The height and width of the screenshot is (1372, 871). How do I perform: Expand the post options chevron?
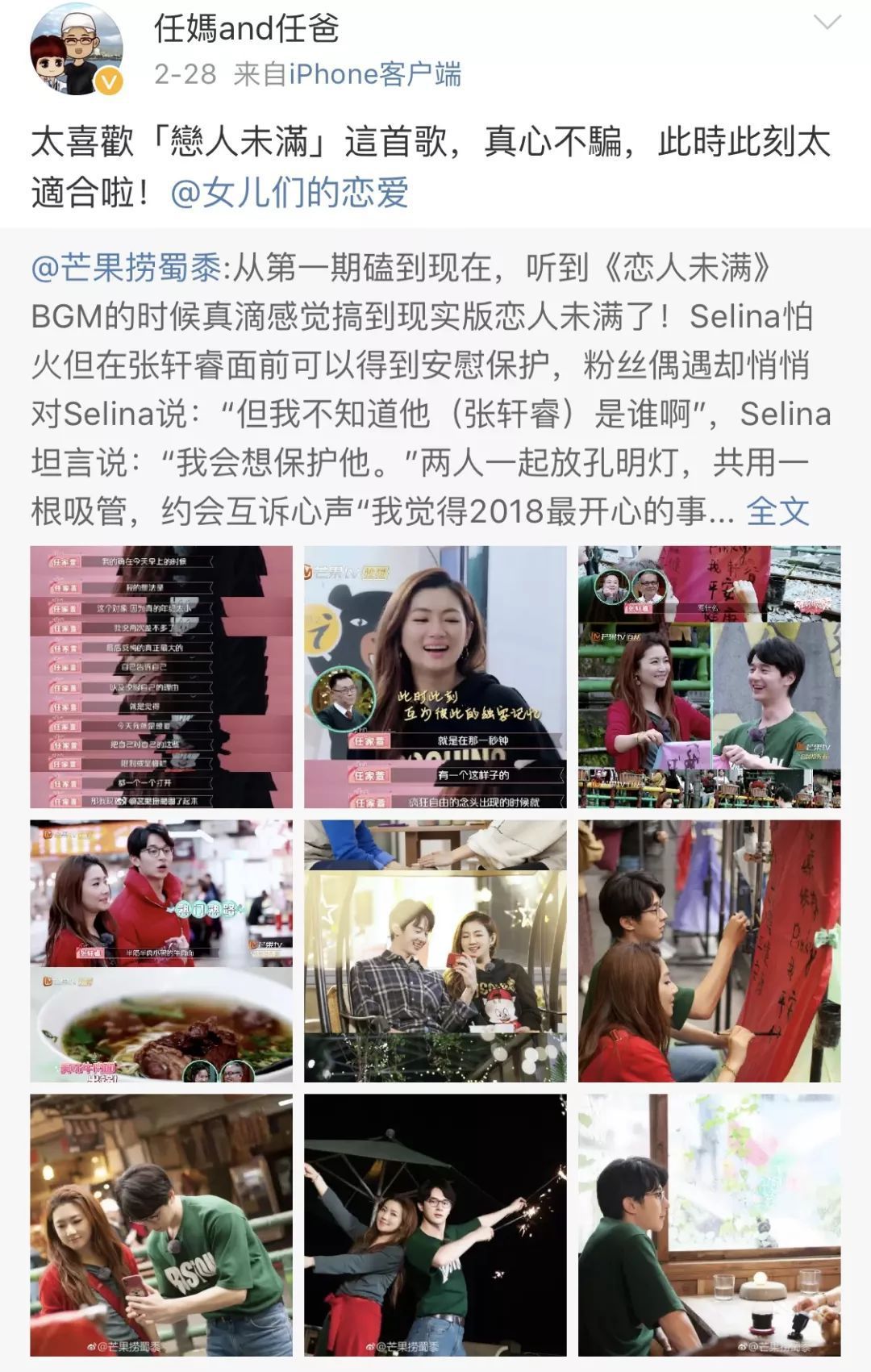pos(827,23)
